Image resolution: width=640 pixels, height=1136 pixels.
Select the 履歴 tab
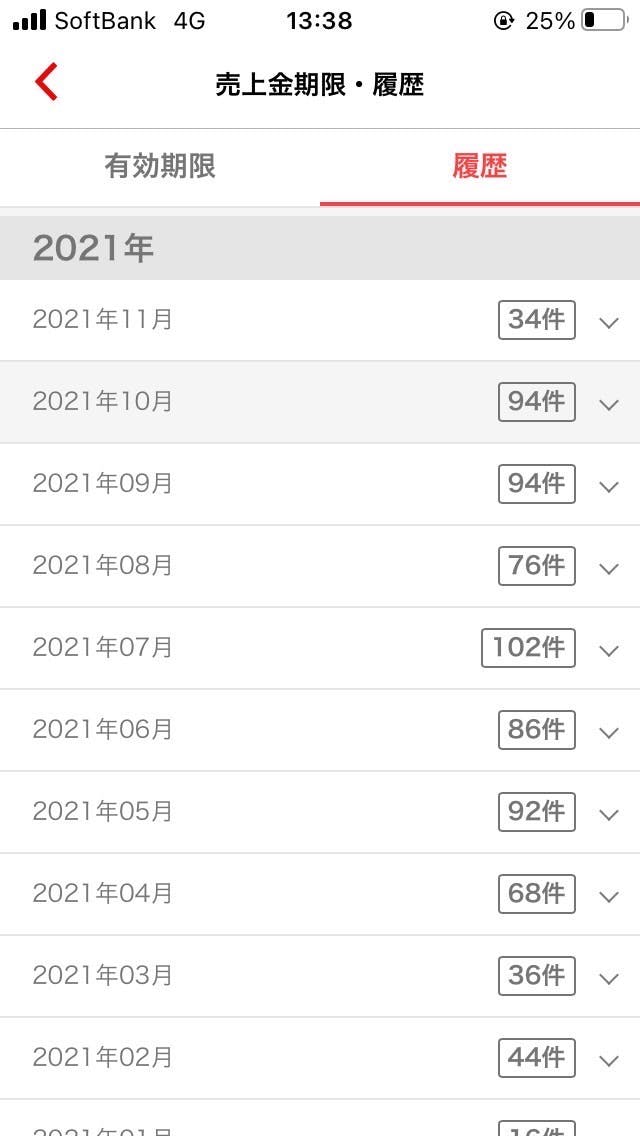[x=480, y=166]
